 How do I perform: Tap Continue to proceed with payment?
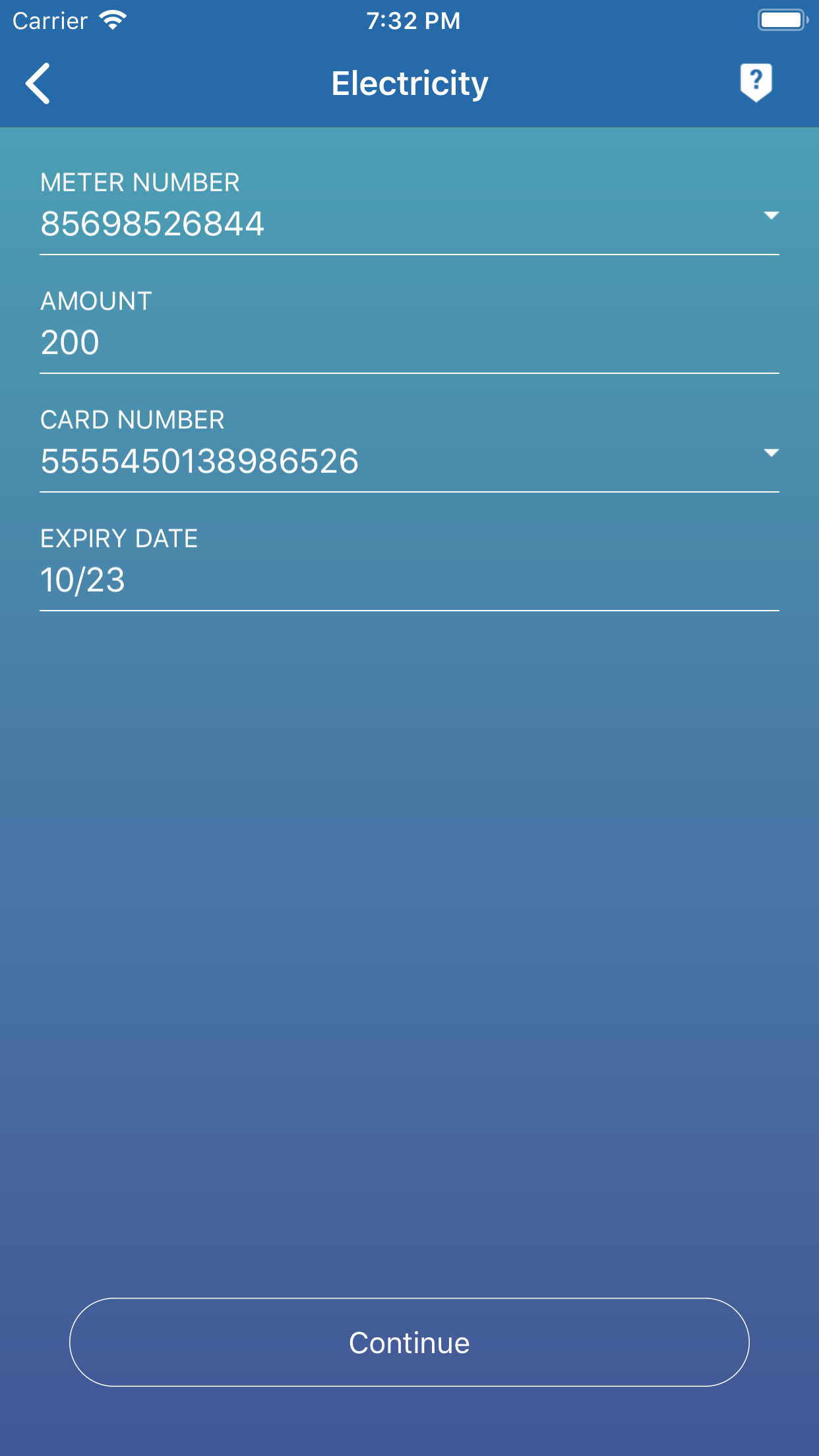[x=409, y=1342]
